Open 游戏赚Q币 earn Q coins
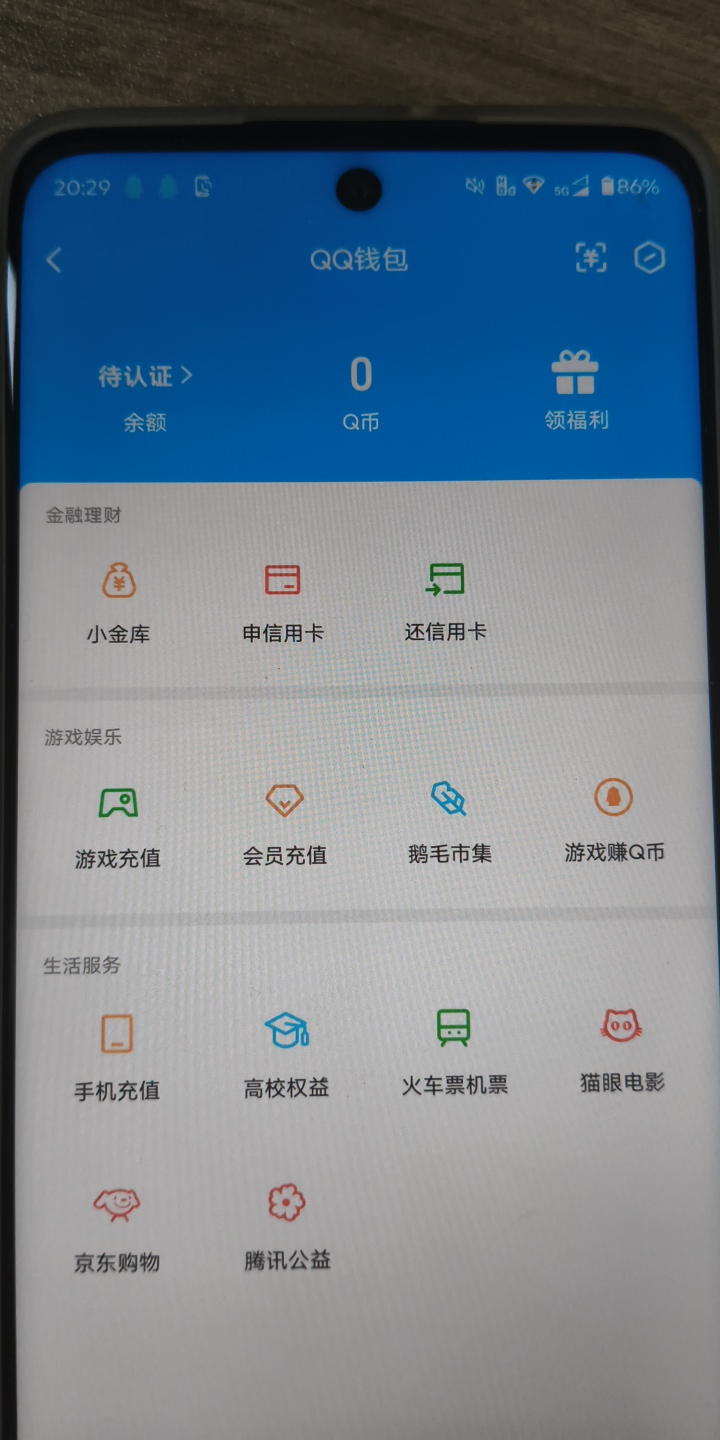The height and width of the screenshot is (1440, 720). (x=613, y=824)
